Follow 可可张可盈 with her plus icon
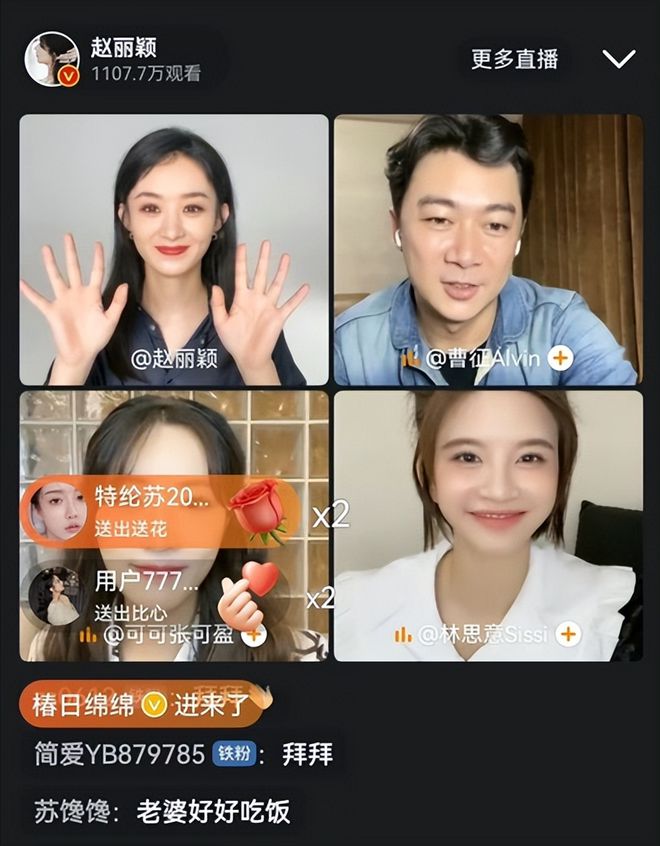The image size is (660, 846). click(x=253, y=634)
